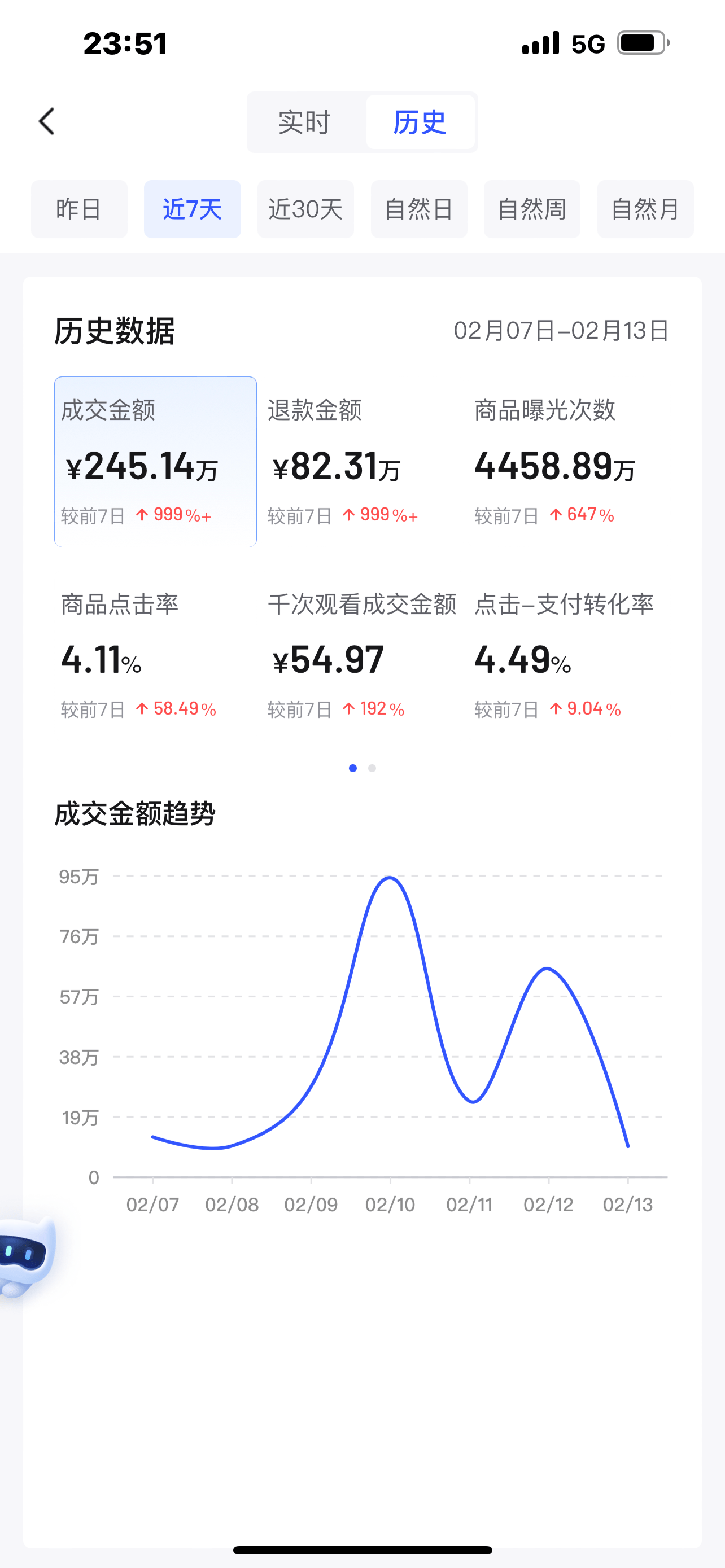The height and width of the screenshot is (1568, 725).
Task: Open the 自然日 date picker option
Action: (418, 209)
